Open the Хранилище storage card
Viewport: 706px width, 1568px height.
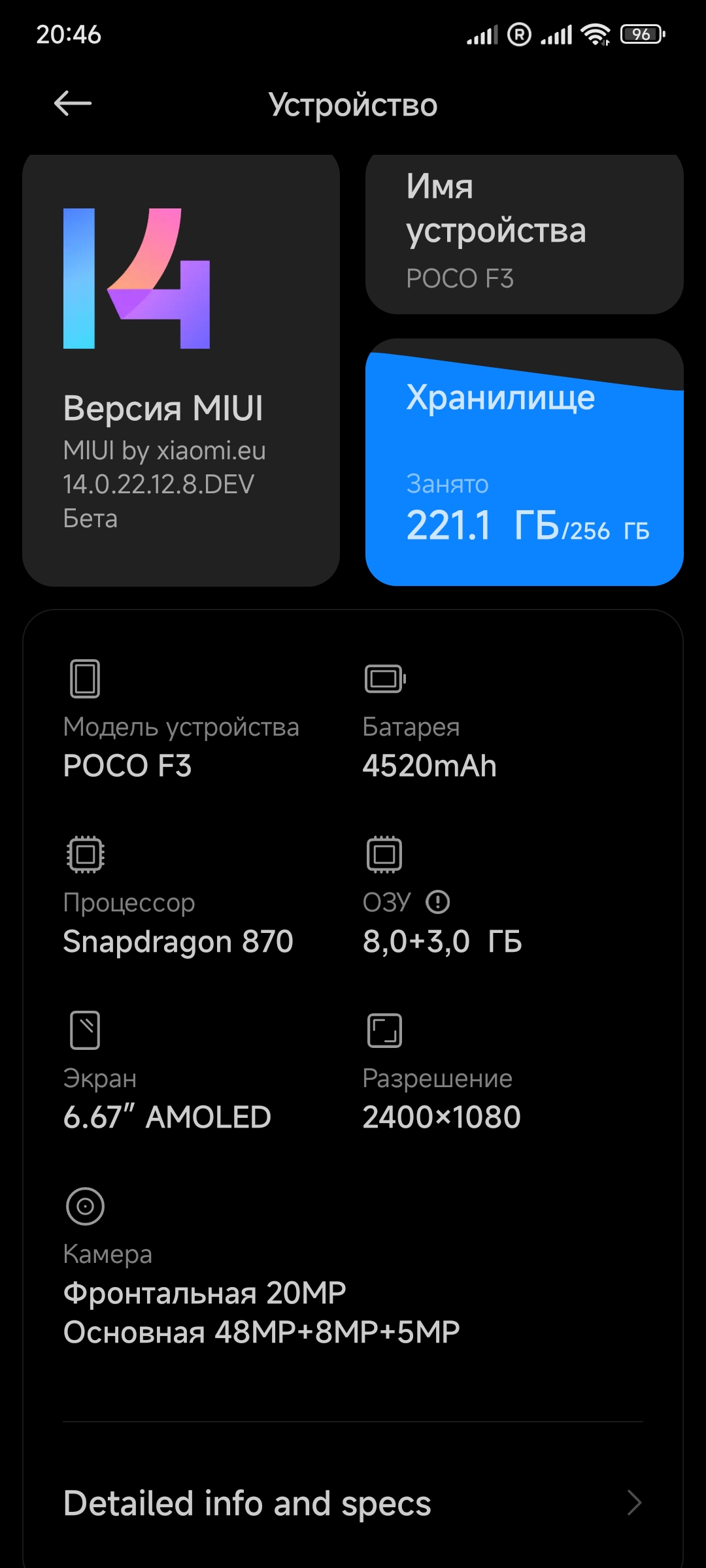[524, 462]
